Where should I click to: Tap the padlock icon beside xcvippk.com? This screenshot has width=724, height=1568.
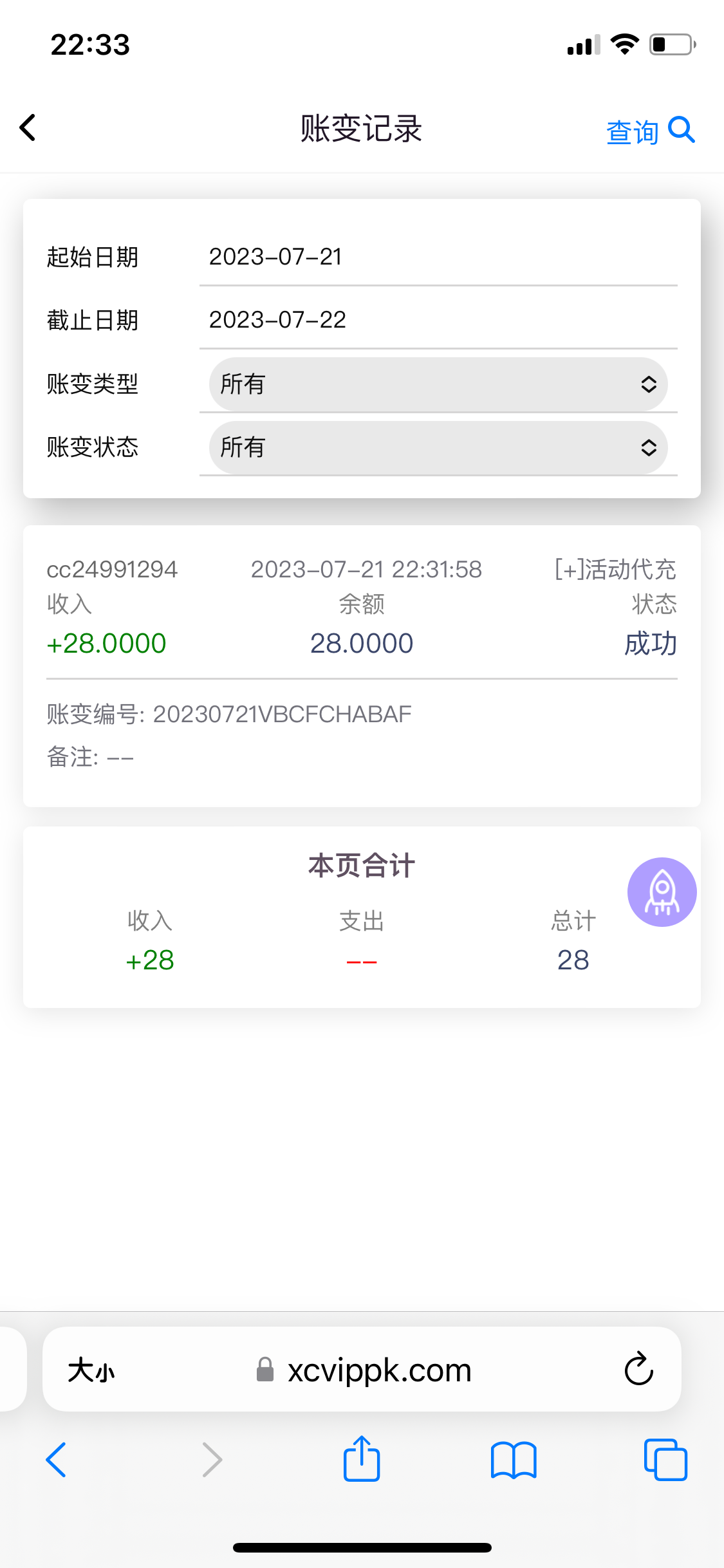tap(266, 1369)
